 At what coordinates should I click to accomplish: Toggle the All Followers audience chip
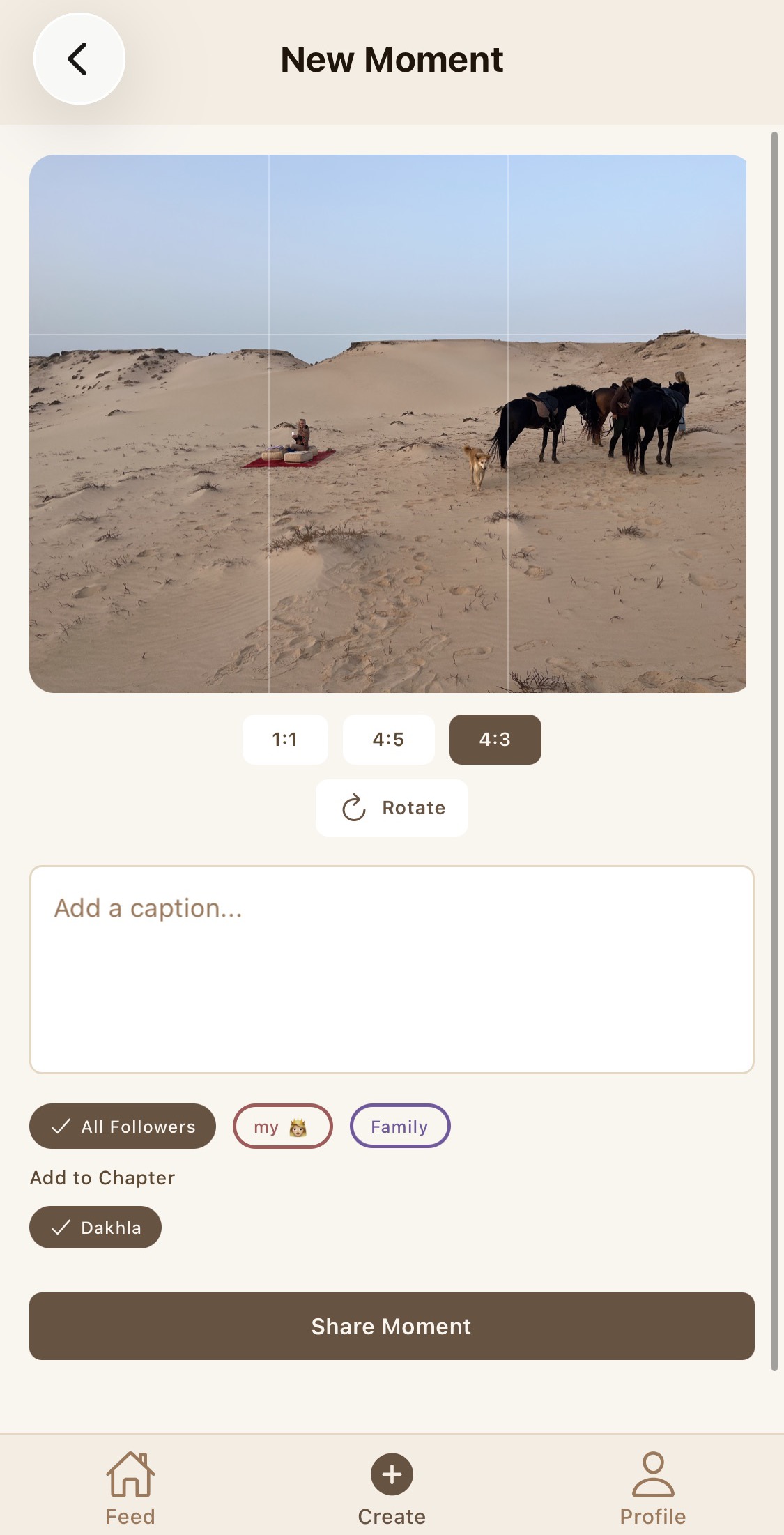tap(123, 1126)
